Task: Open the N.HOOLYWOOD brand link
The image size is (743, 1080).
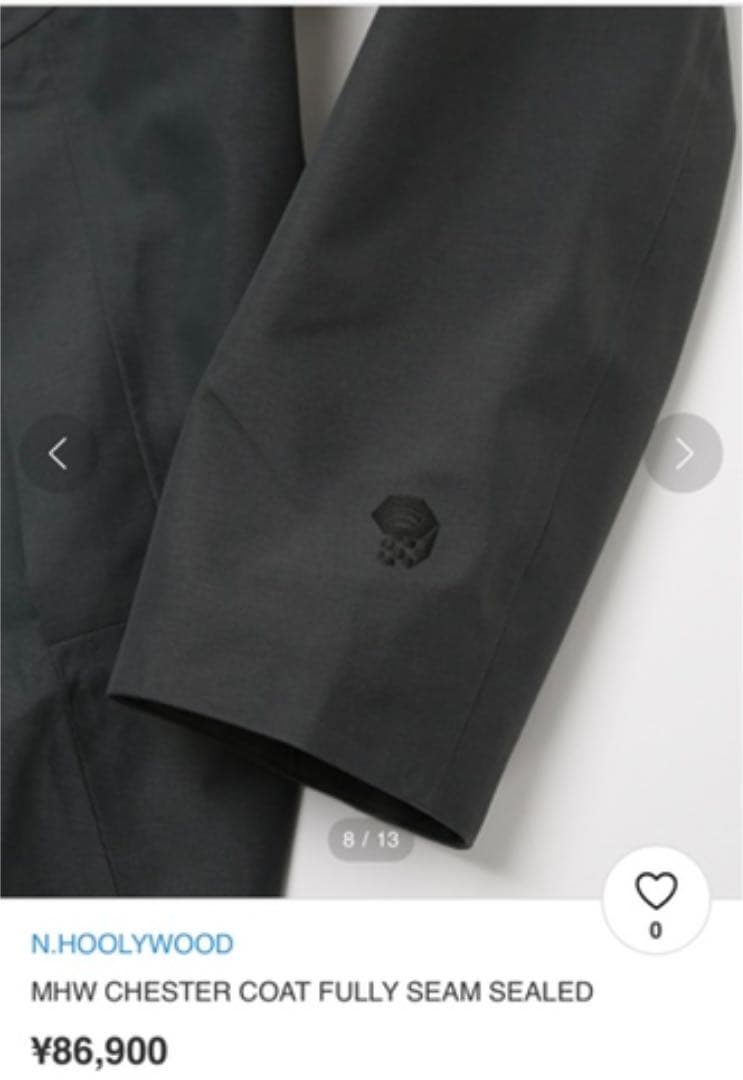Action: click(x=132, y=944)
